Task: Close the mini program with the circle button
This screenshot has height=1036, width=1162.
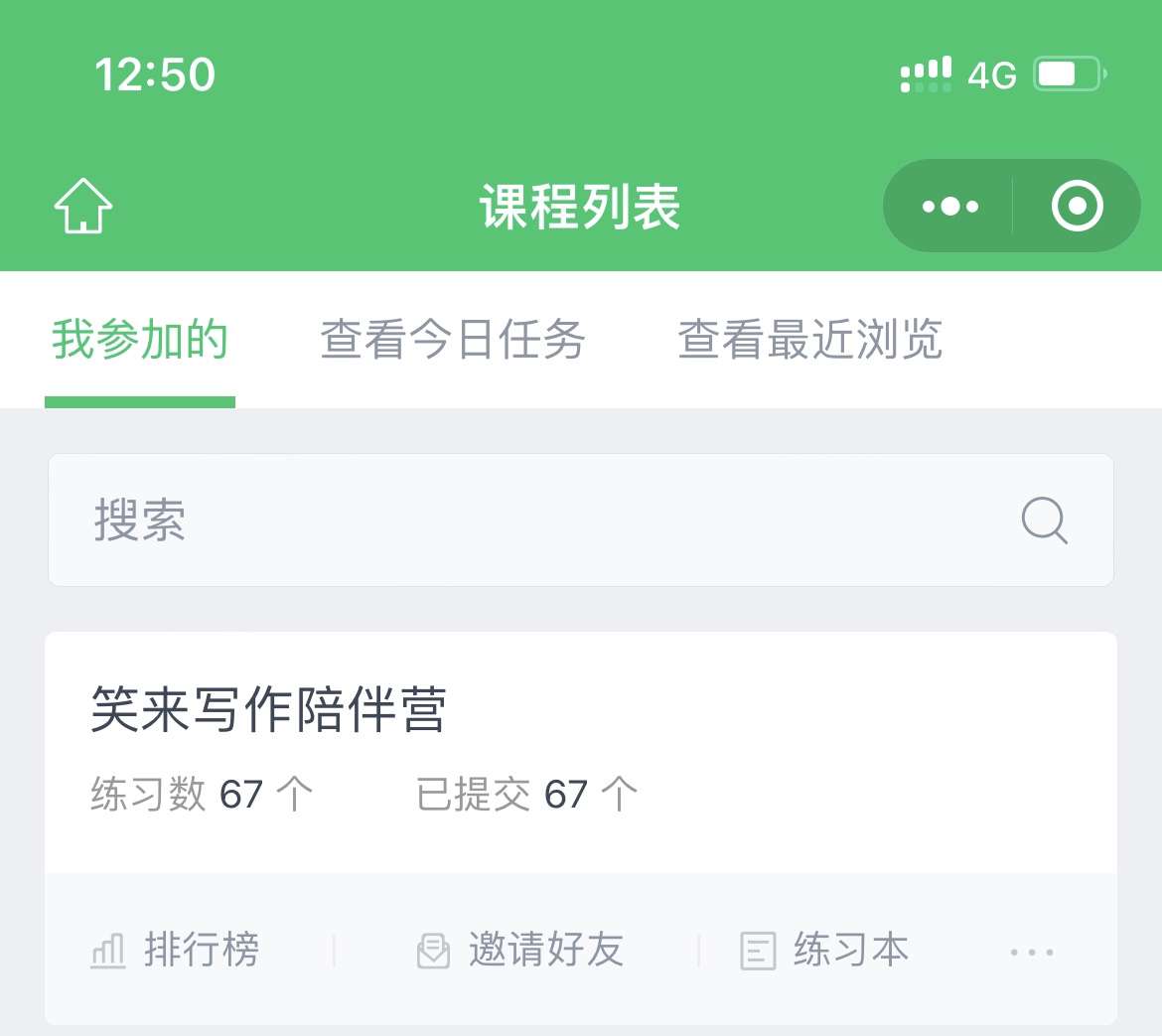Action: tap(1077, 207)
